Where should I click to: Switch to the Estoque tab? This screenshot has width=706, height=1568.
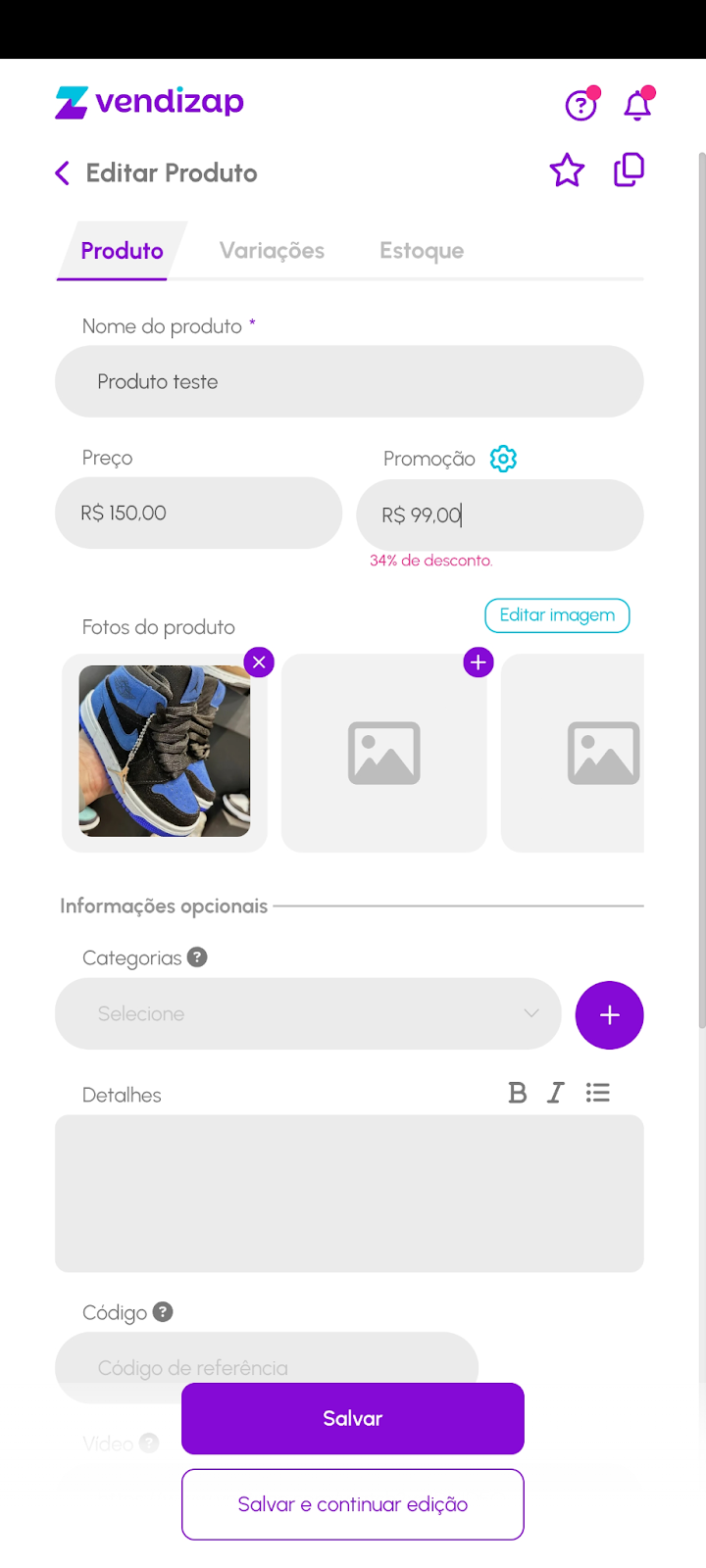click(x=422, y=251)
